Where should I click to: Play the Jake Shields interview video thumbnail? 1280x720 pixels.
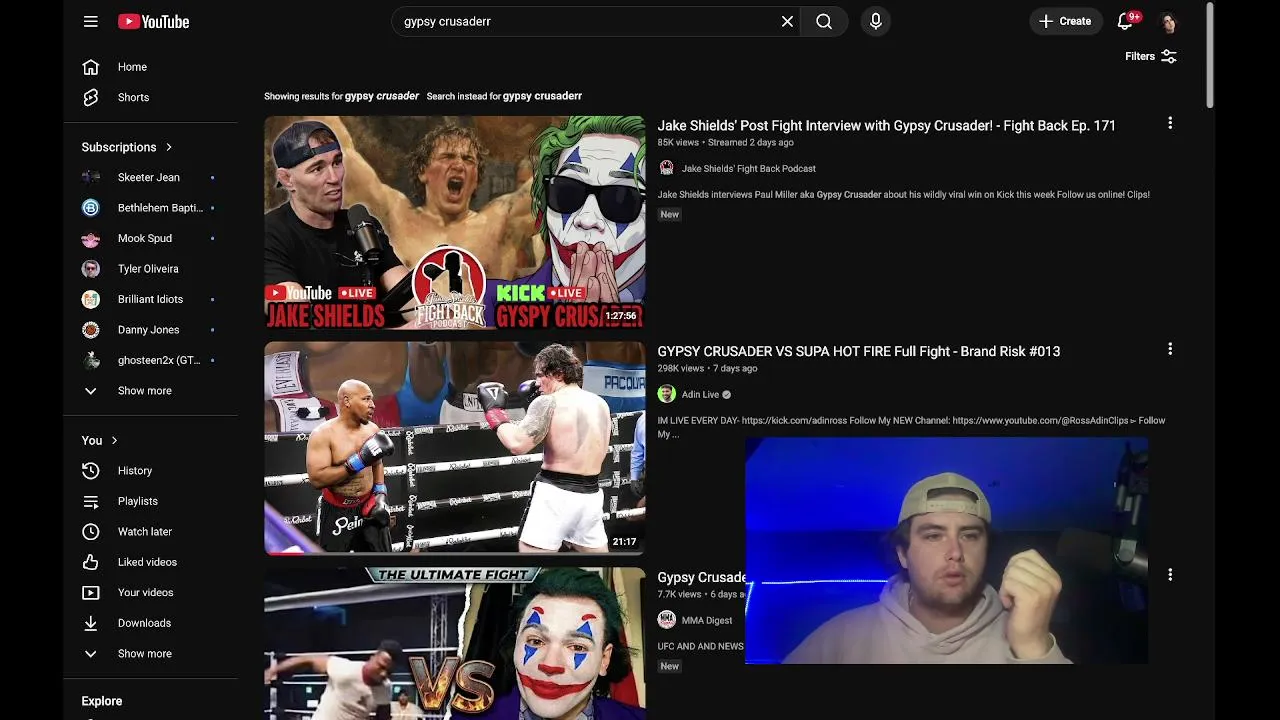tap(454, 222)
